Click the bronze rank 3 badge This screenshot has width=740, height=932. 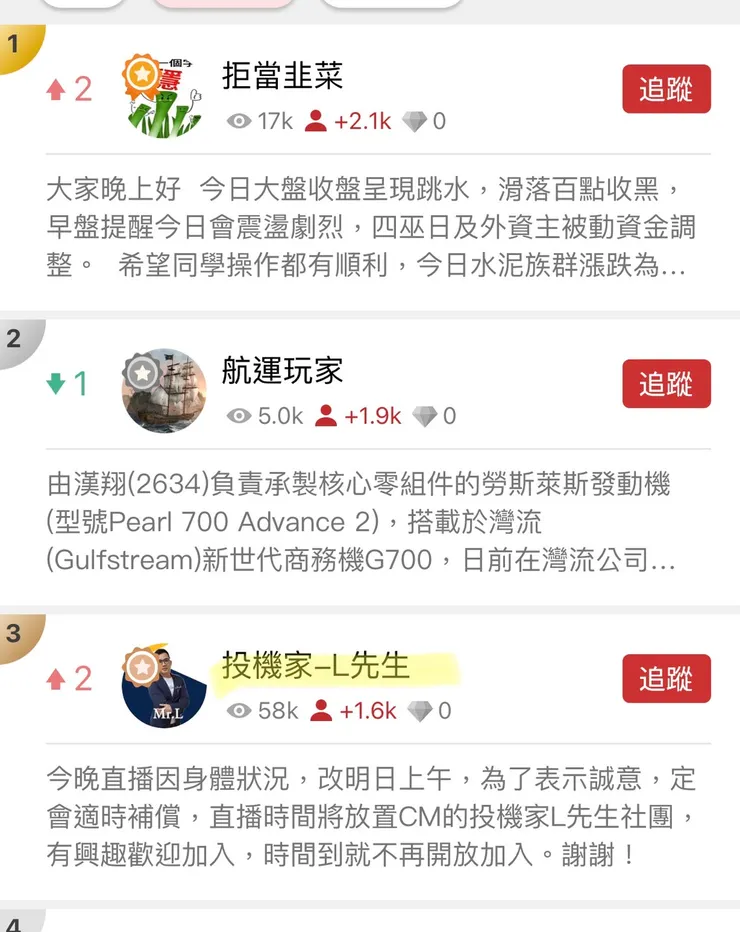tap(14, 633)
